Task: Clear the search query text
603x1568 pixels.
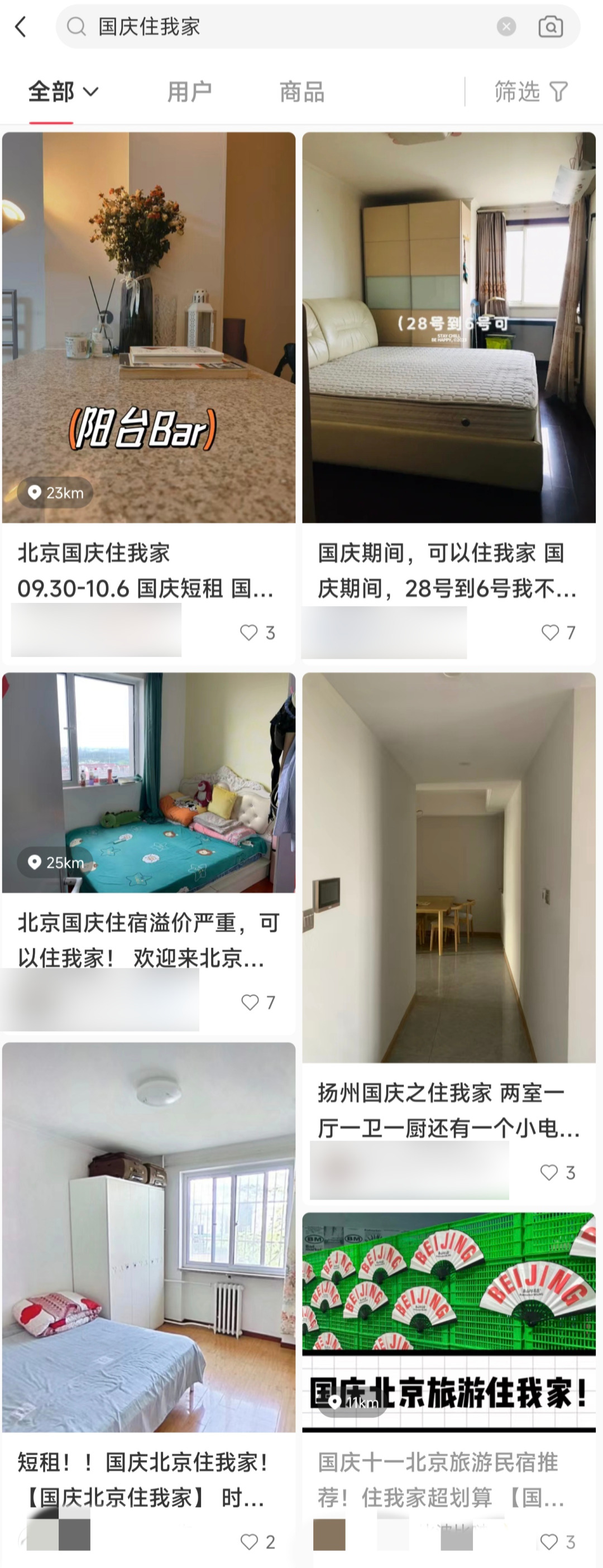Action: click(506, 27)
